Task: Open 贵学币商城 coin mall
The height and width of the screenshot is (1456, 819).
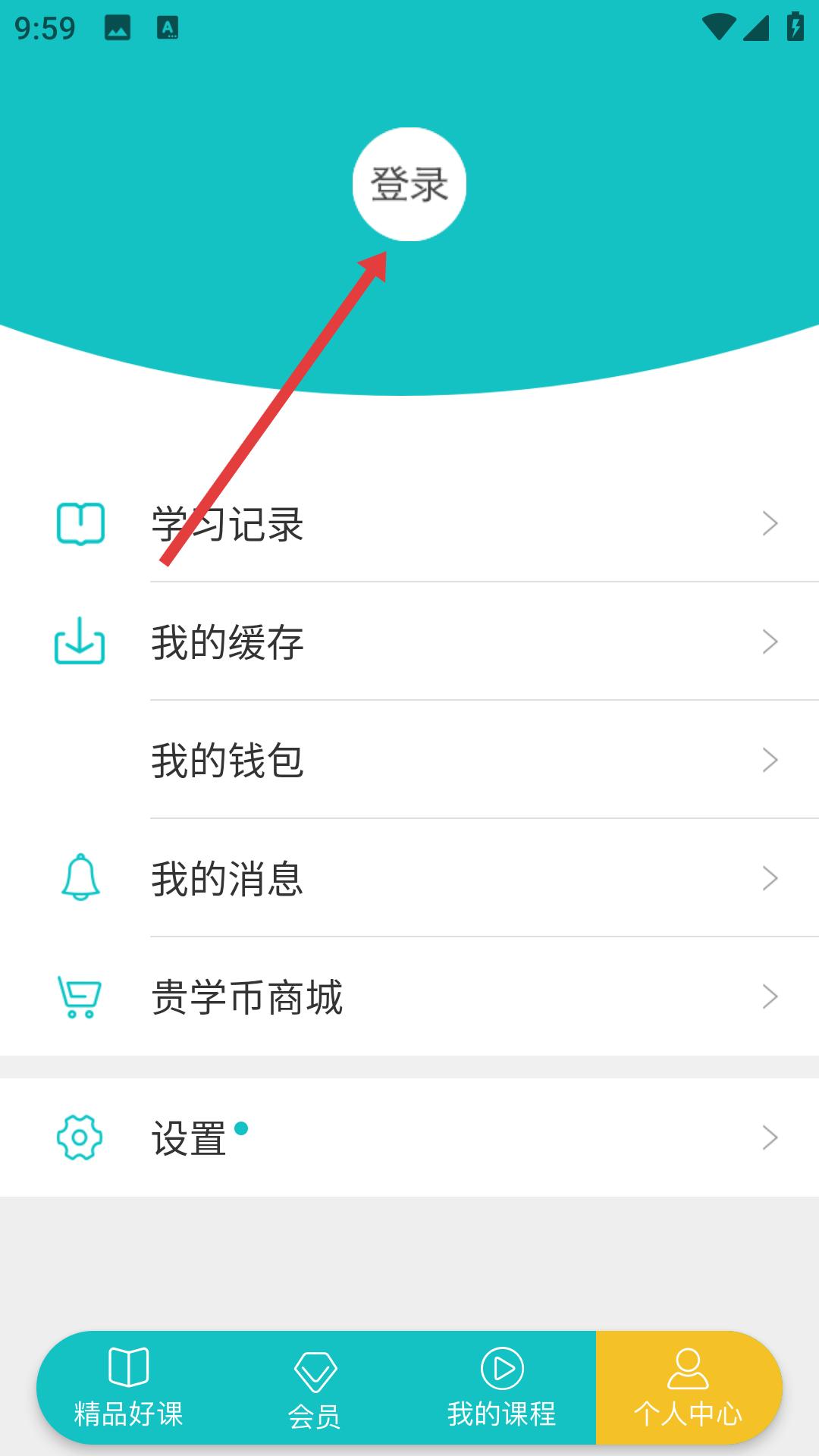Action: [409, 996]
